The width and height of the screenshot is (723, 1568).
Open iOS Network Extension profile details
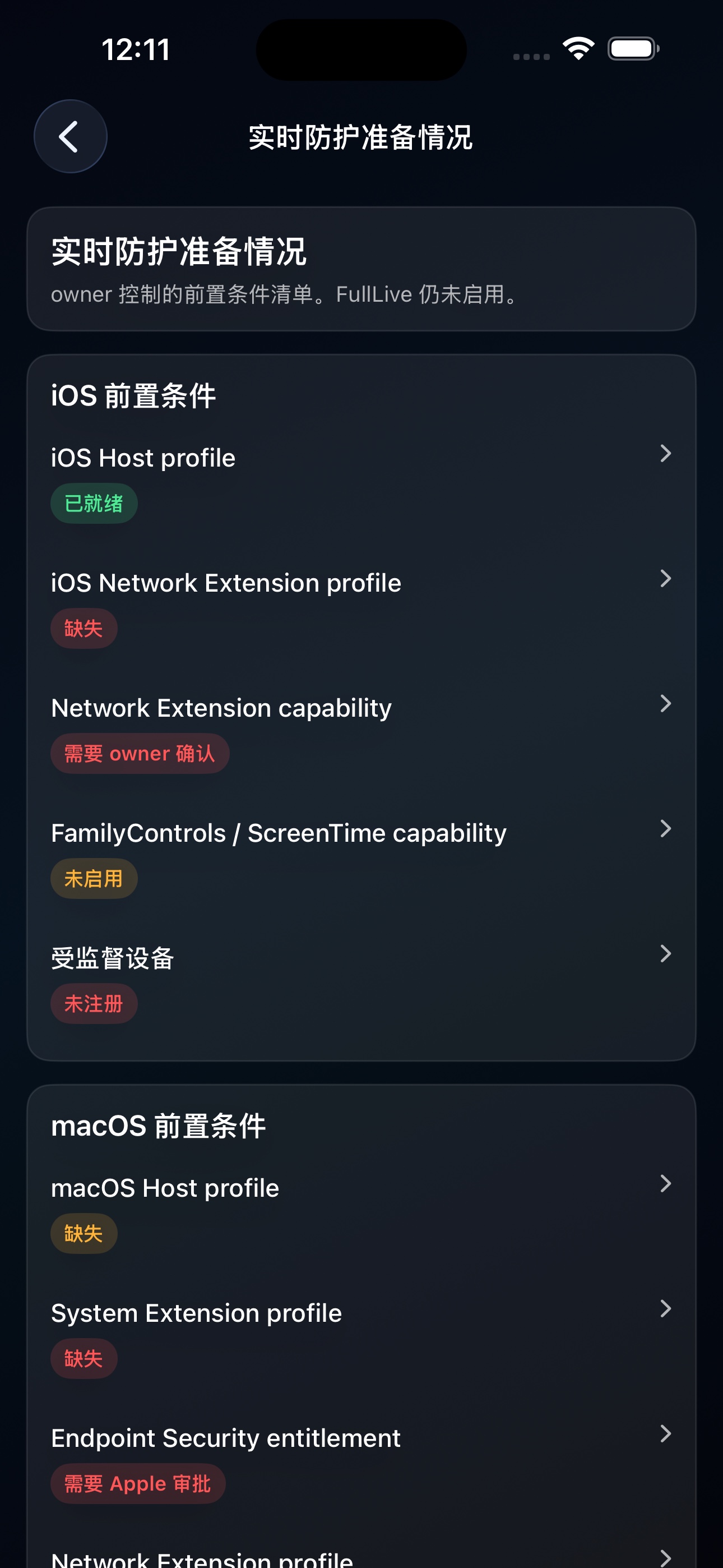[x=361, y=608]
